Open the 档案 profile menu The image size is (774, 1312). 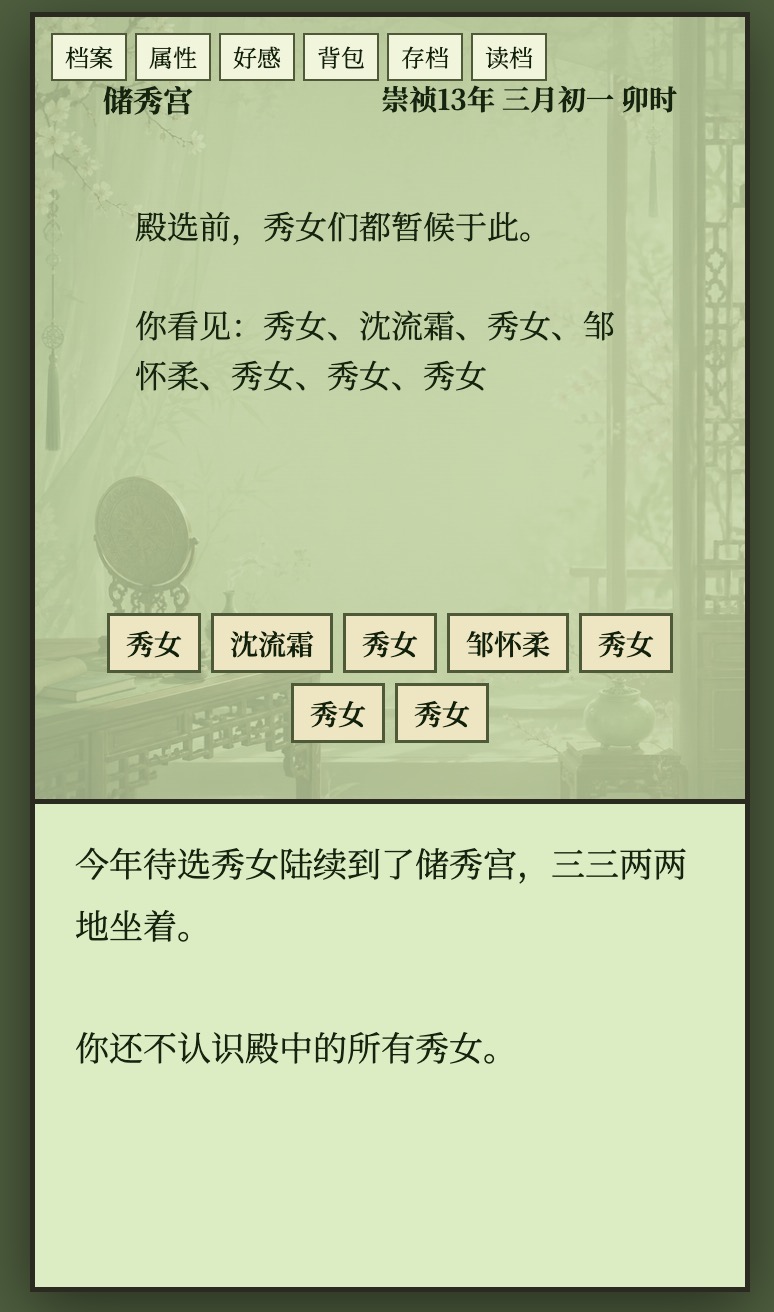coord(89,57)
